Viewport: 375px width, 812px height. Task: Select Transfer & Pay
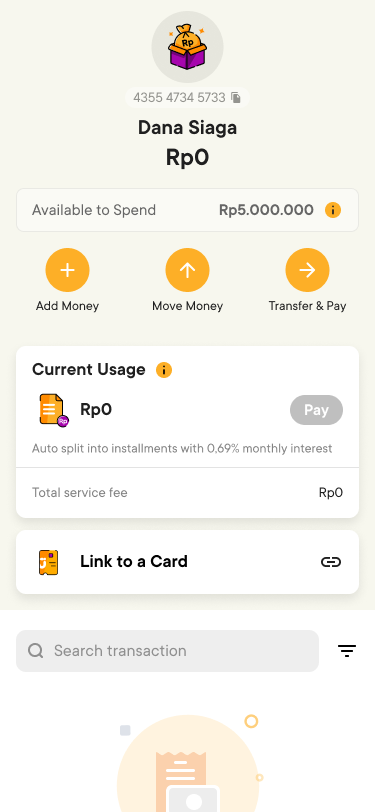point(307,270)
